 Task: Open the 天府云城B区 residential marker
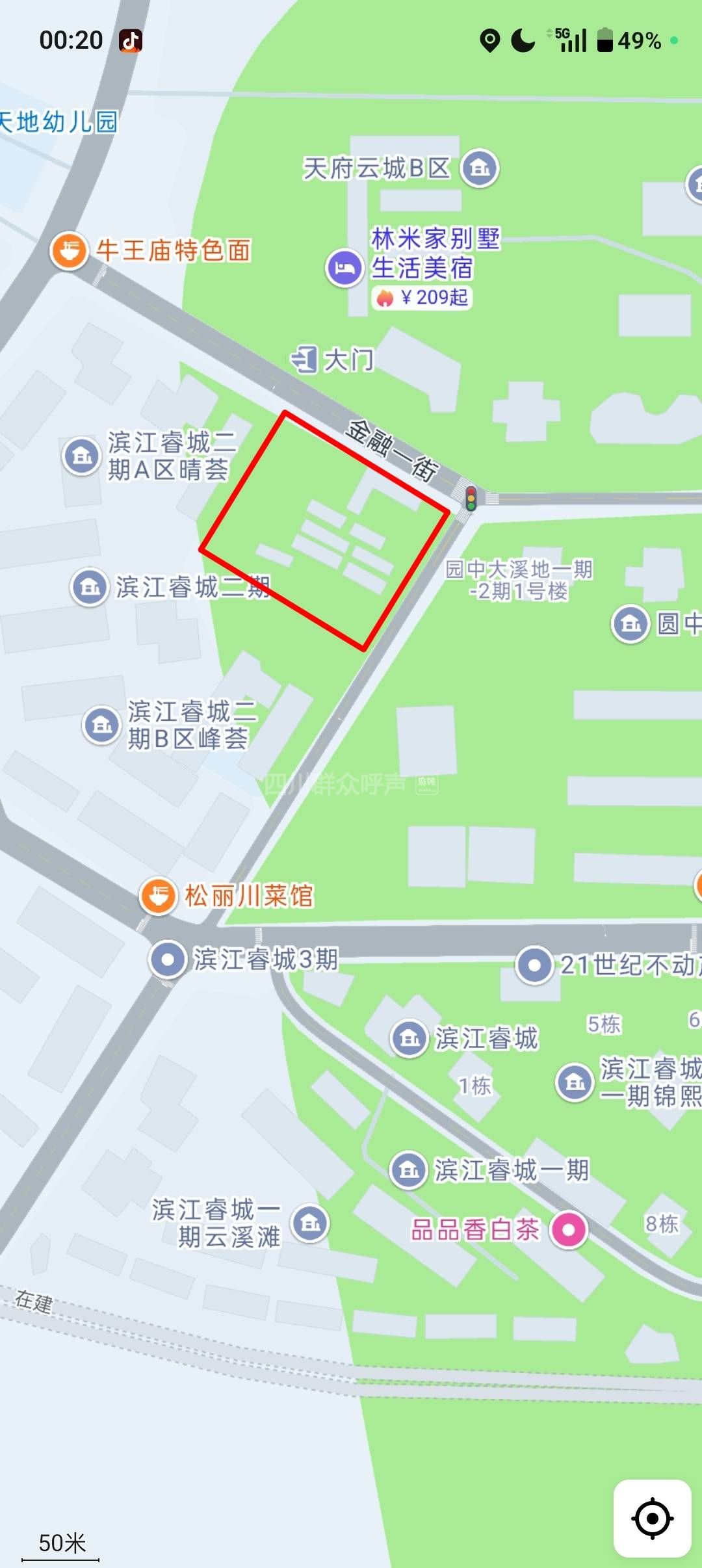point(480,168)
